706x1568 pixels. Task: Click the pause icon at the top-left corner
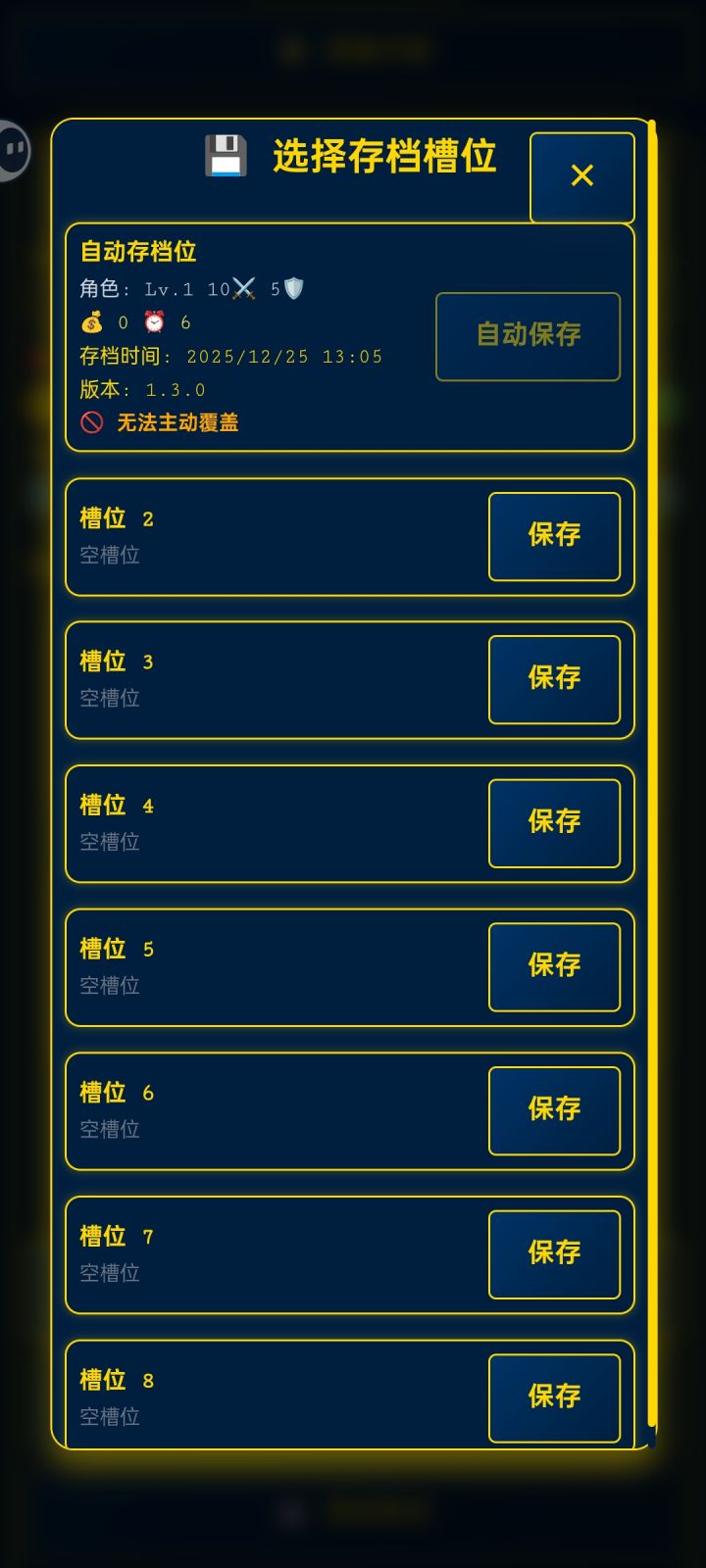pyautogui.click(x=15, y=147)
